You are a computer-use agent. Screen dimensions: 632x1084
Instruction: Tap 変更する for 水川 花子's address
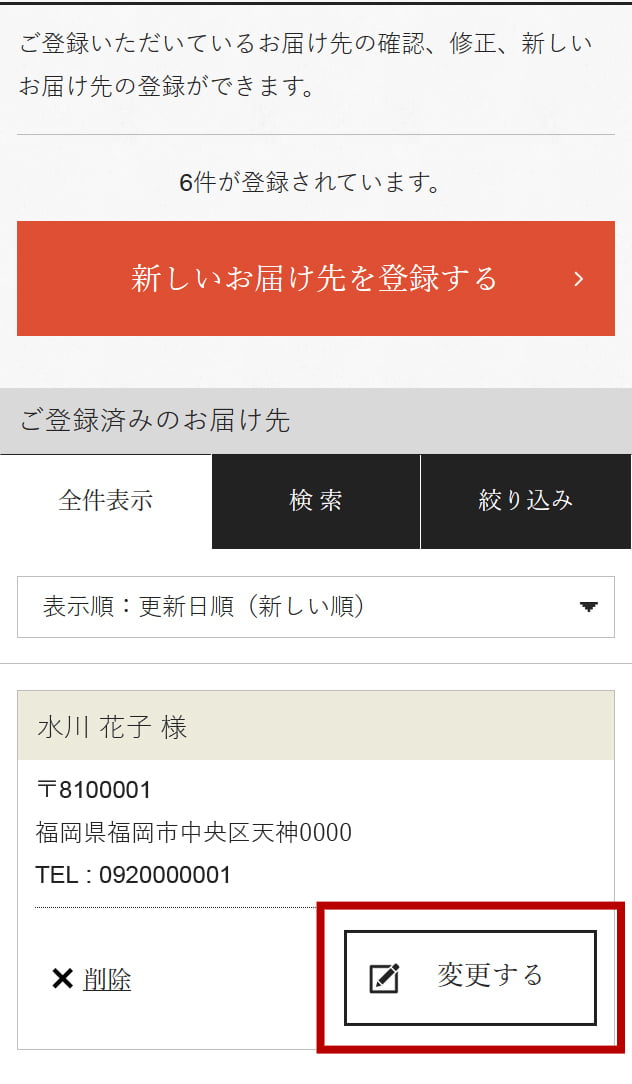[x=470, y=977]
